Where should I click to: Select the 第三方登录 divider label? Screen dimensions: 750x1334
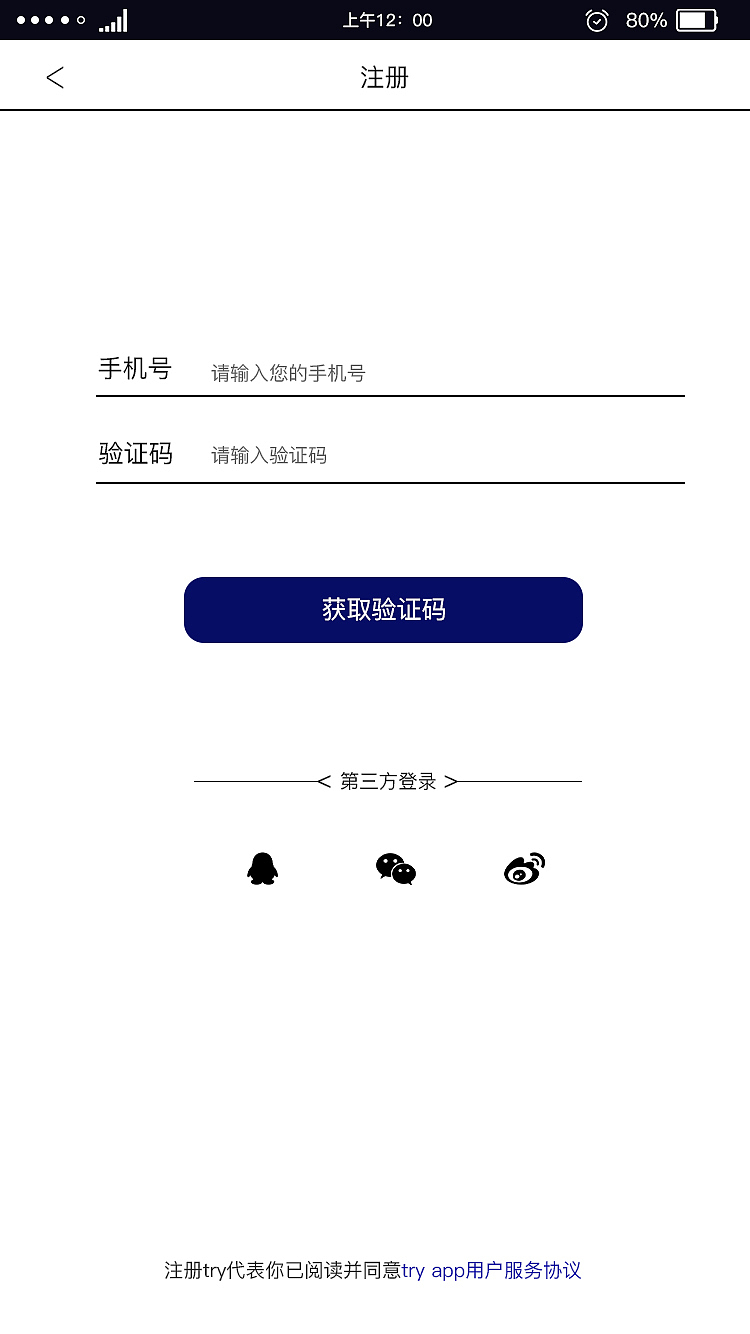(386, 781)
